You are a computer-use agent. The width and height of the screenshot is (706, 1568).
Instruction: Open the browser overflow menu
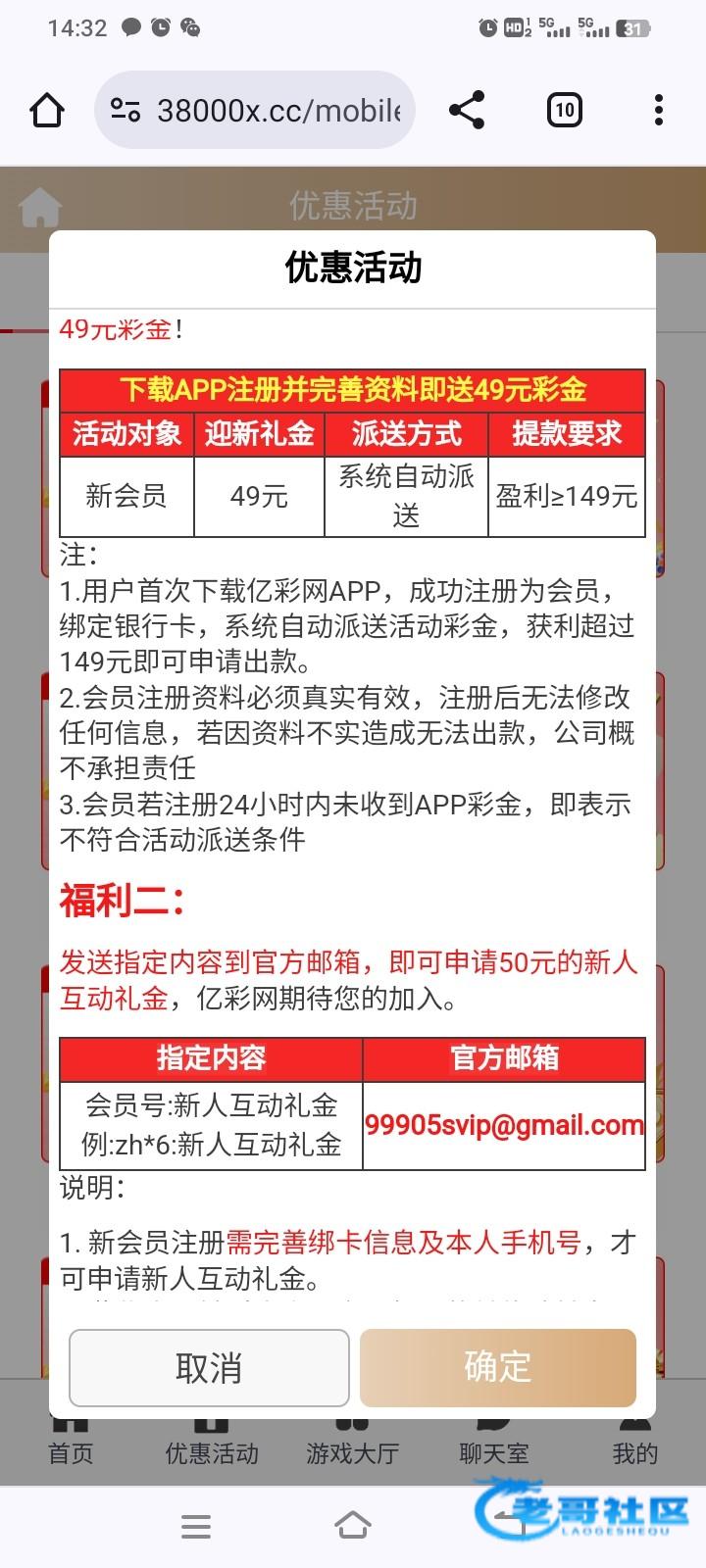[x=658, y=110]
